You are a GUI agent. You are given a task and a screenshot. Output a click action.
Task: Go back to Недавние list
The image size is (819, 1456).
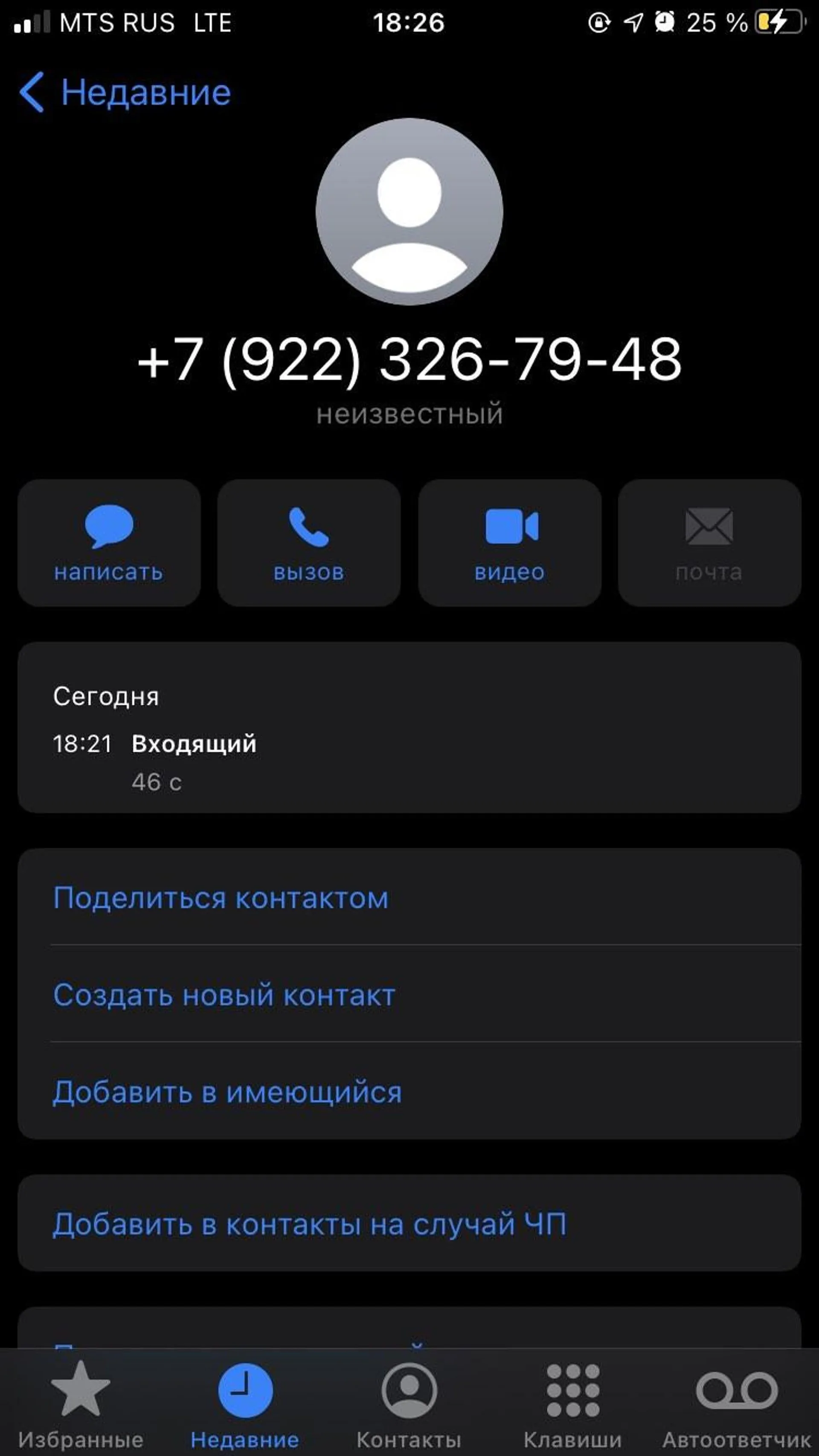(x=125, y=92)
